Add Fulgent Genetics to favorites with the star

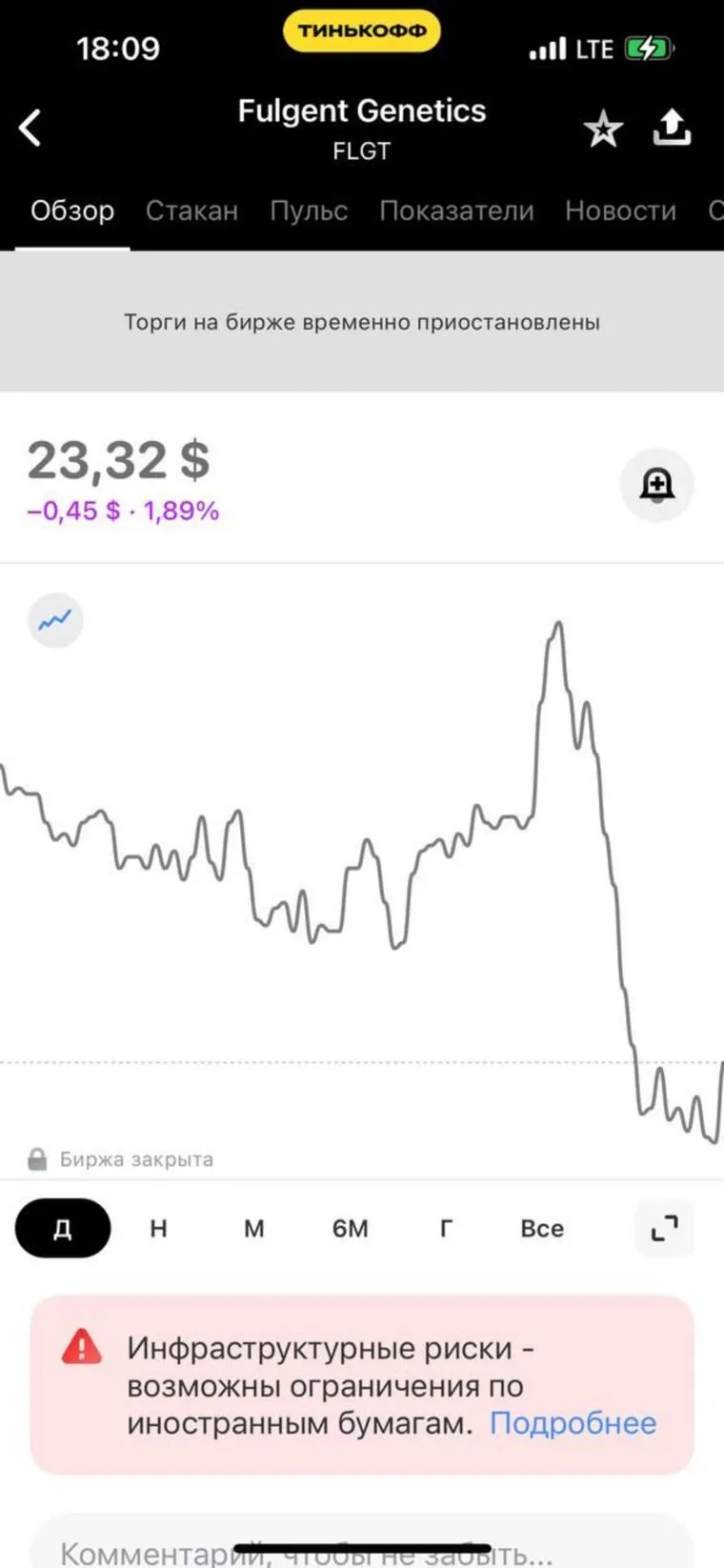tap(602, 129)
